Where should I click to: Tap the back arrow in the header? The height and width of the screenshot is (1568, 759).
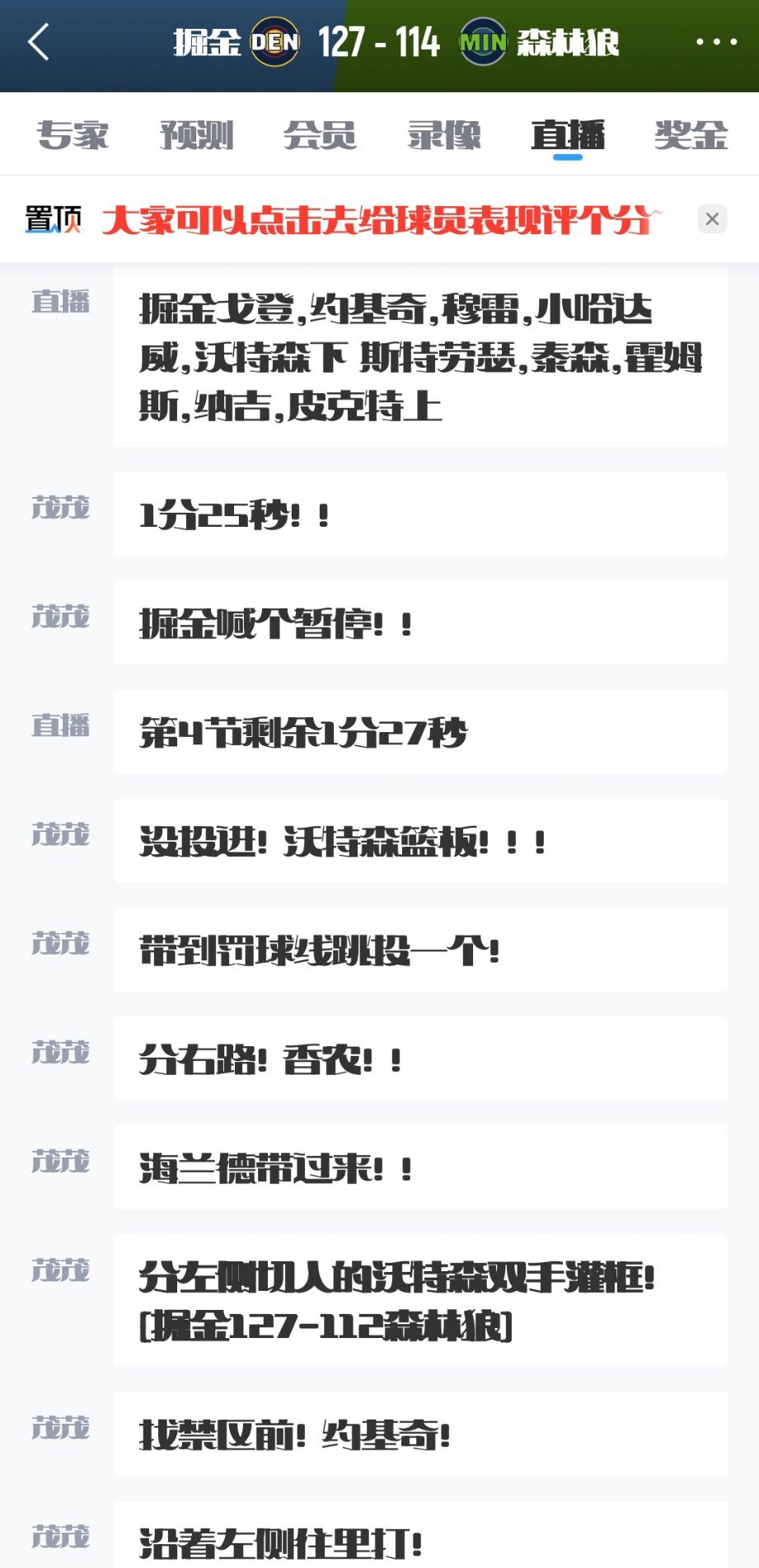coord(36,43)
